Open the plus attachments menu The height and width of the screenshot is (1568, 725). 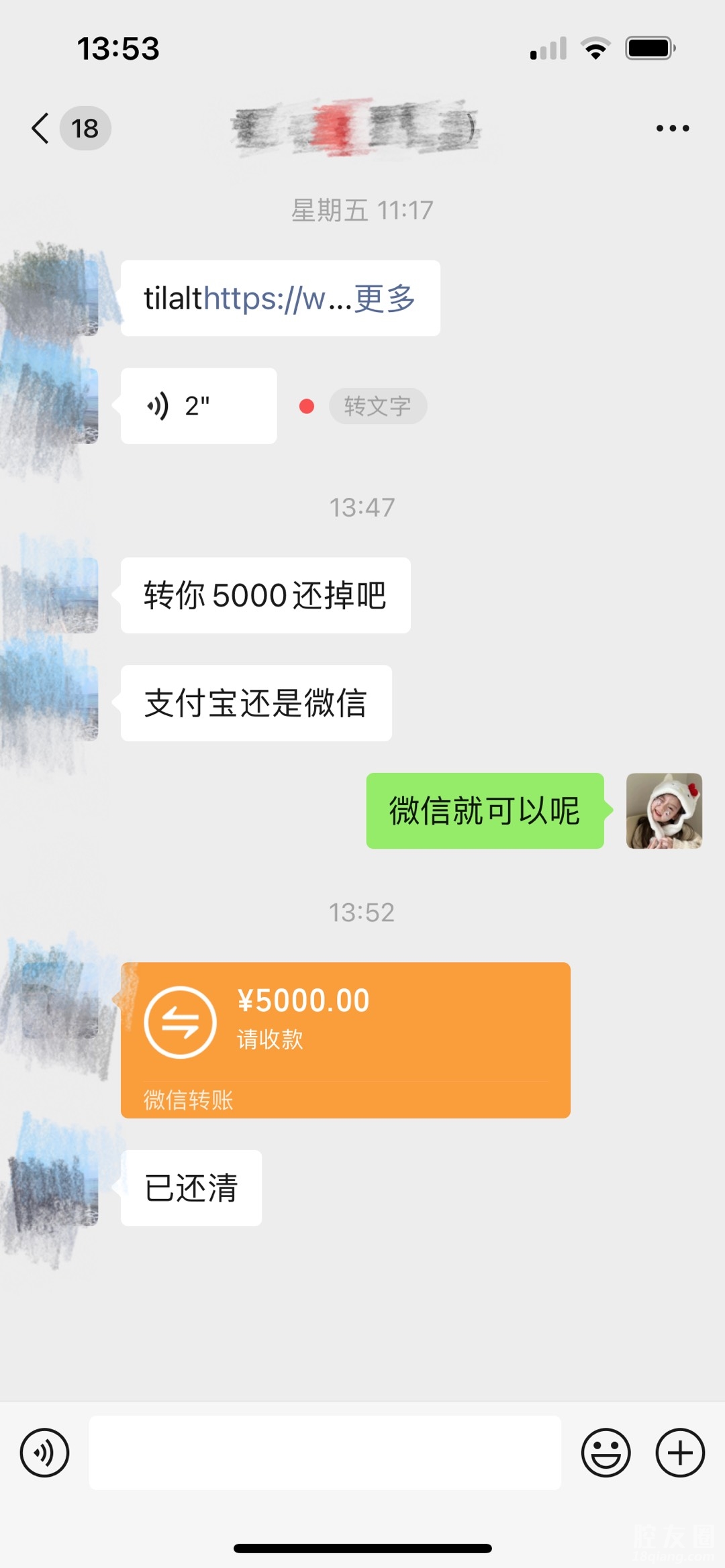click(679, 1453)
